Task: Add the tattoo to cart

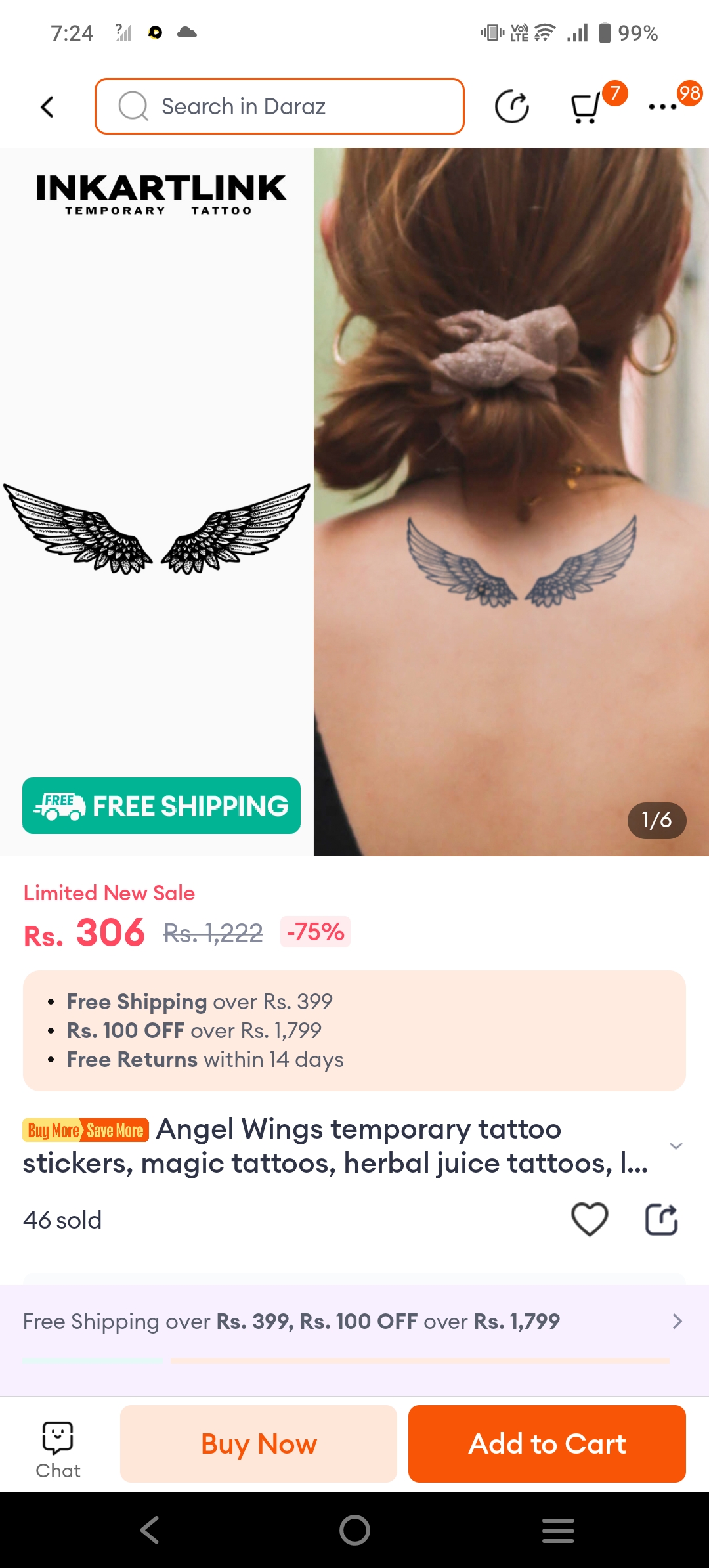Action: coord(547,1444)
